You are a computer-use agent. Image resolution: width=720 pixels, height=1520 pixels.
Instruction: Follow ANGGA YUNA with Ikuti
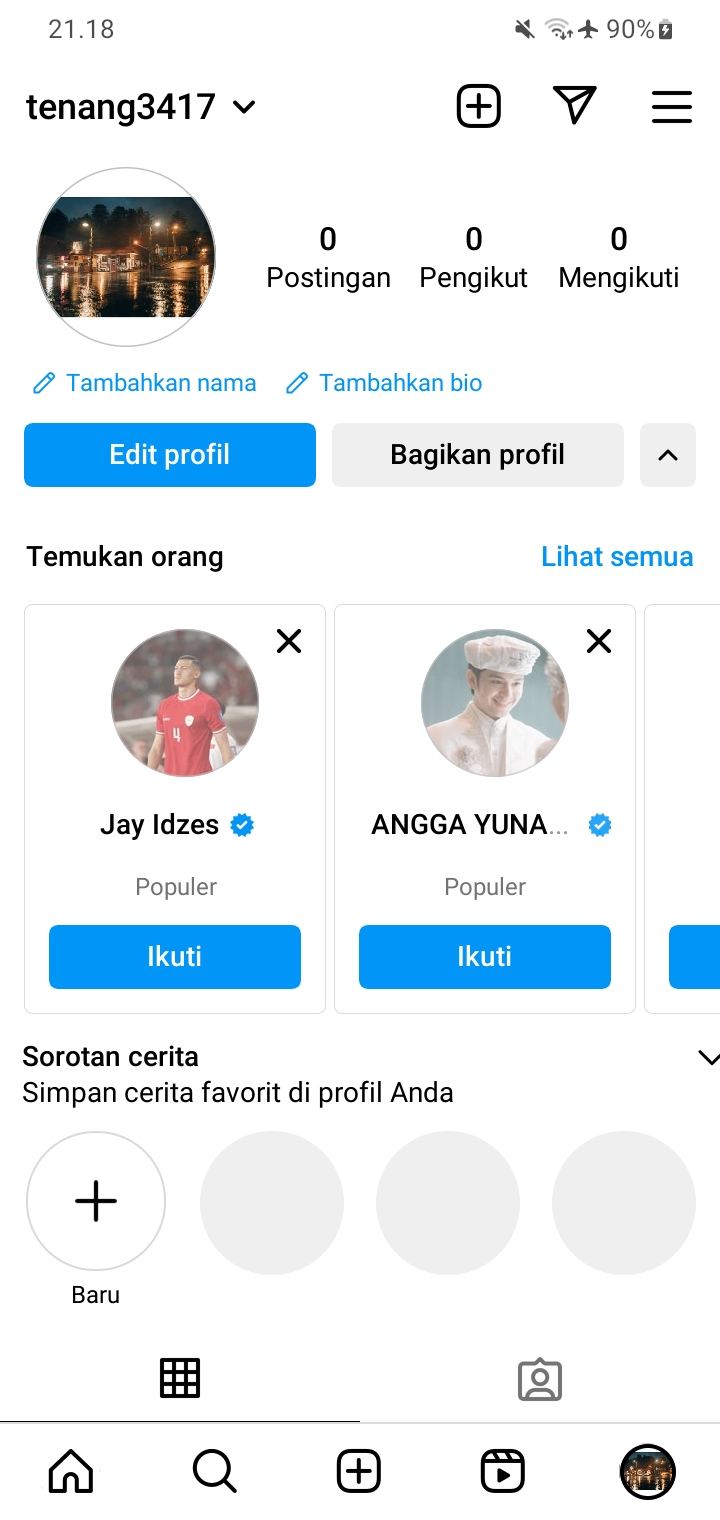point(485,957)
